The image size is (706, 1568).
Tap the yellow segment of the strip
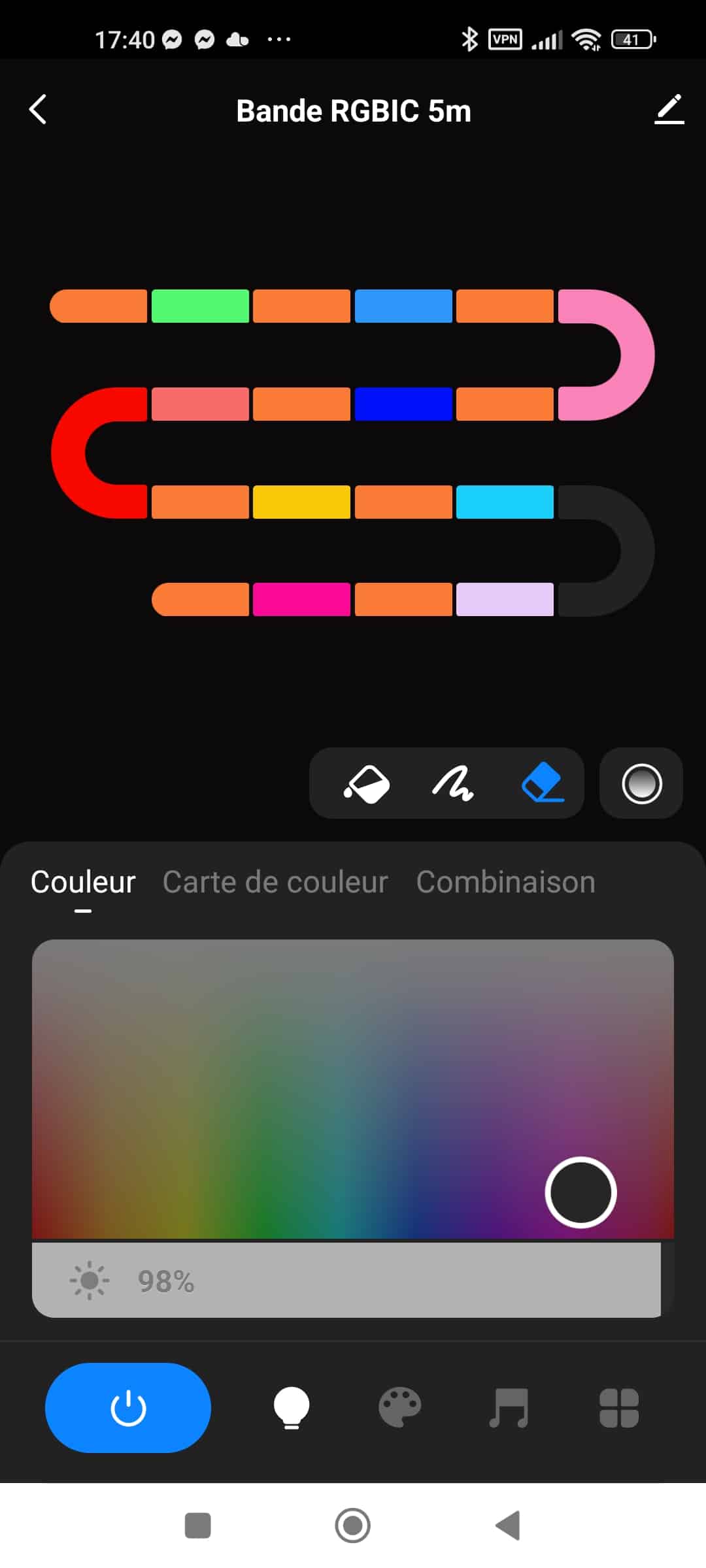point(301,502)
